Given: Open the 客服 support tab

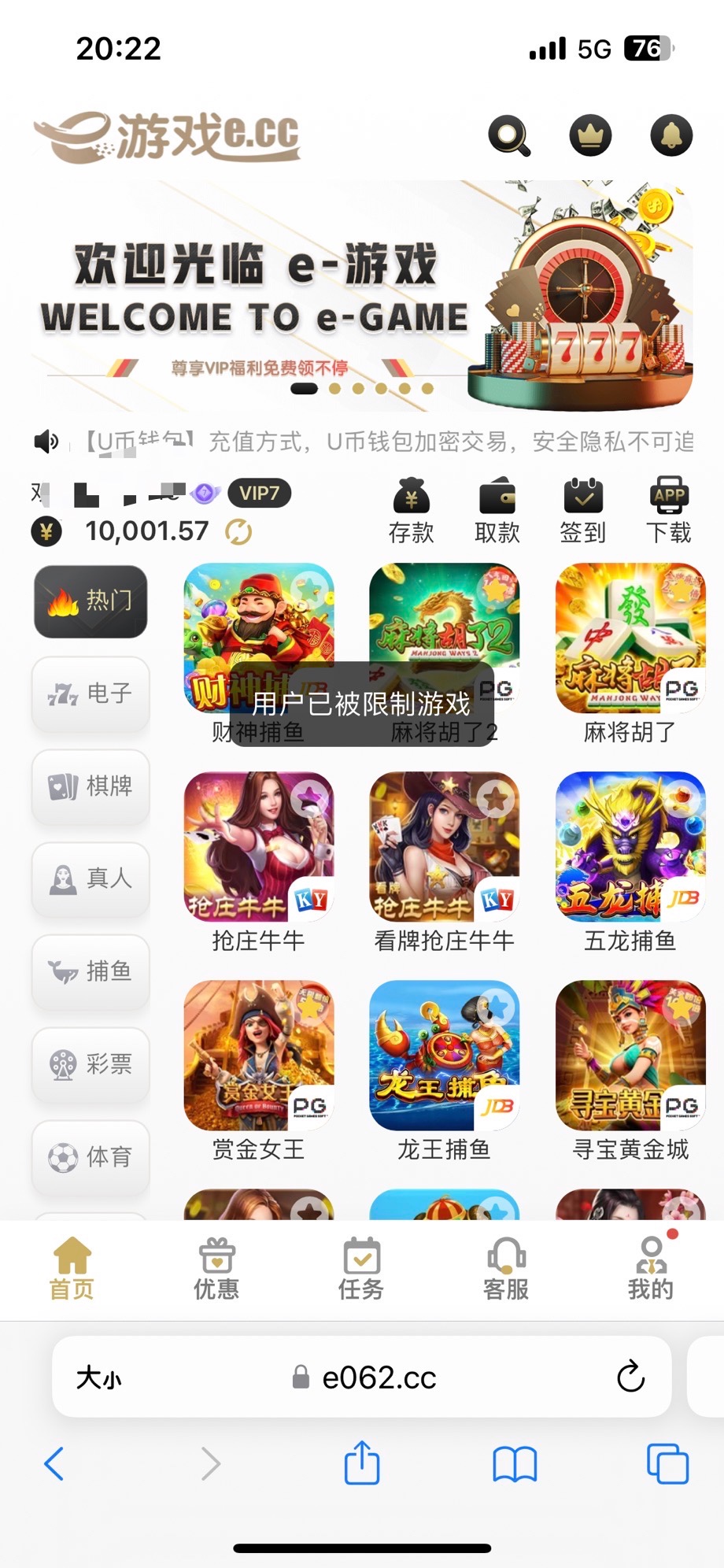Looking at the screenshot, I should pos(506,1268).
